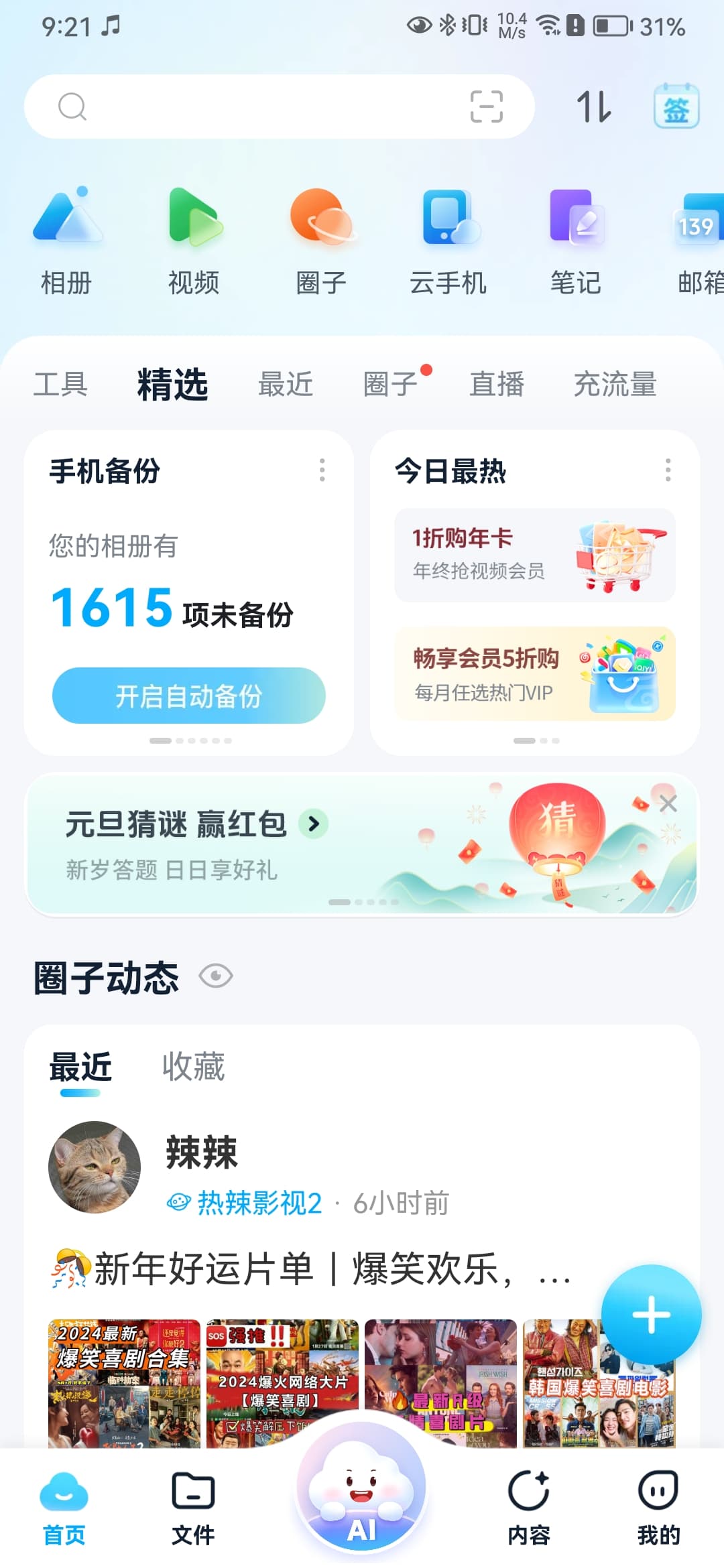This screenshot has width=724, height=1568.
Task: Open the transfer list arrows icon
Action: pos(594,107)
